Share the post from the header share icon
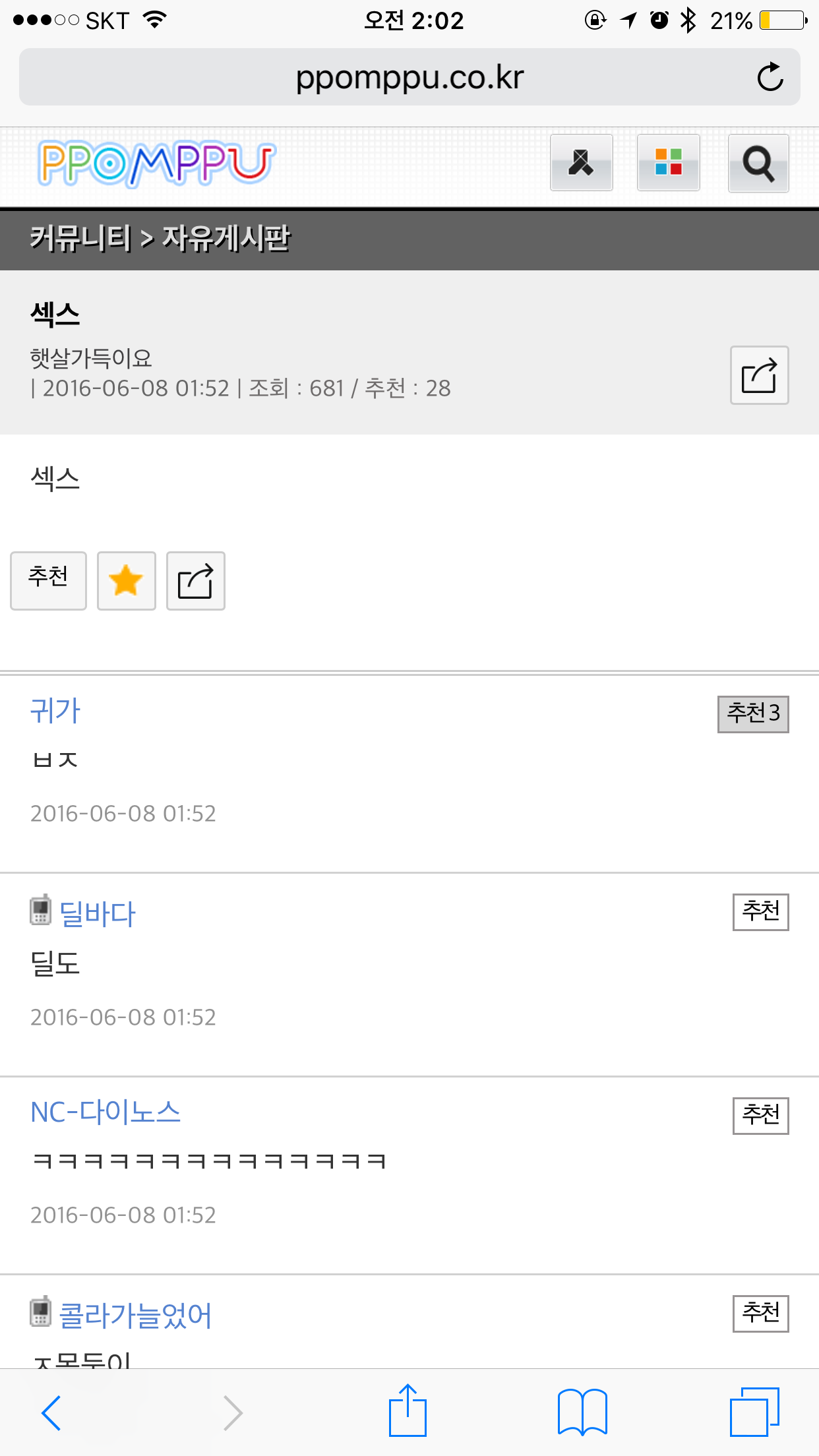This screenshot has width=819, height=1456. [x=759, y=375]
